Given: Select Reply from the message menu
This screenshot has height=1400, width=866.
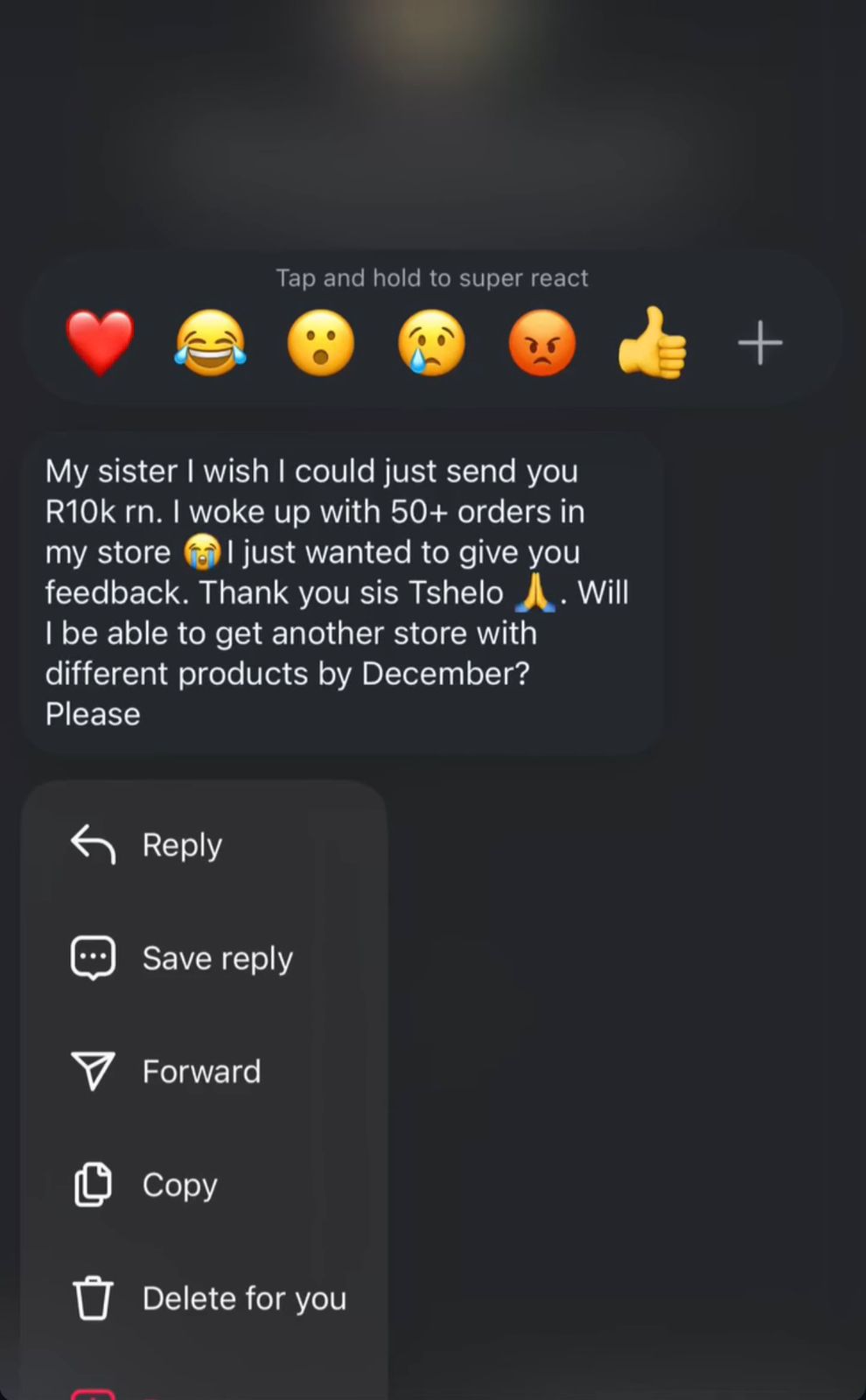Looking at the screenshot, I should click(x=181, y=845).
